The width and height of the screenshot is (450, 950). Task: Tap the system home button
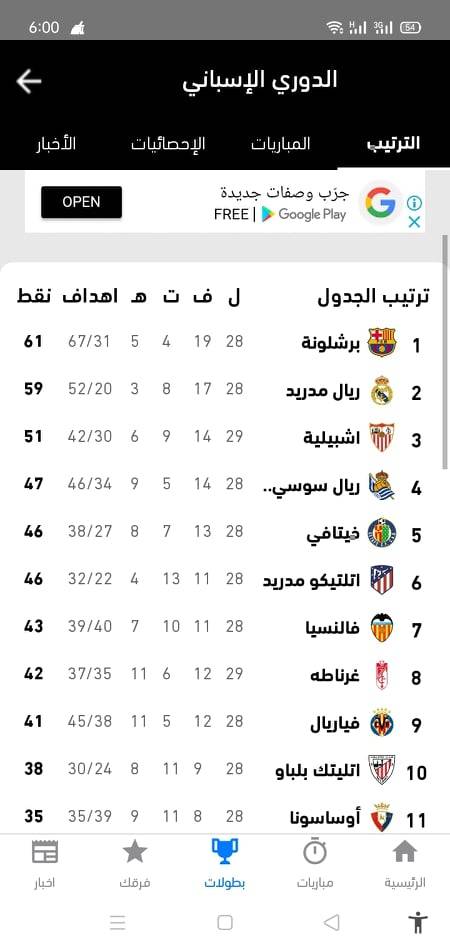pyautogui.click(x=225, y=922)
